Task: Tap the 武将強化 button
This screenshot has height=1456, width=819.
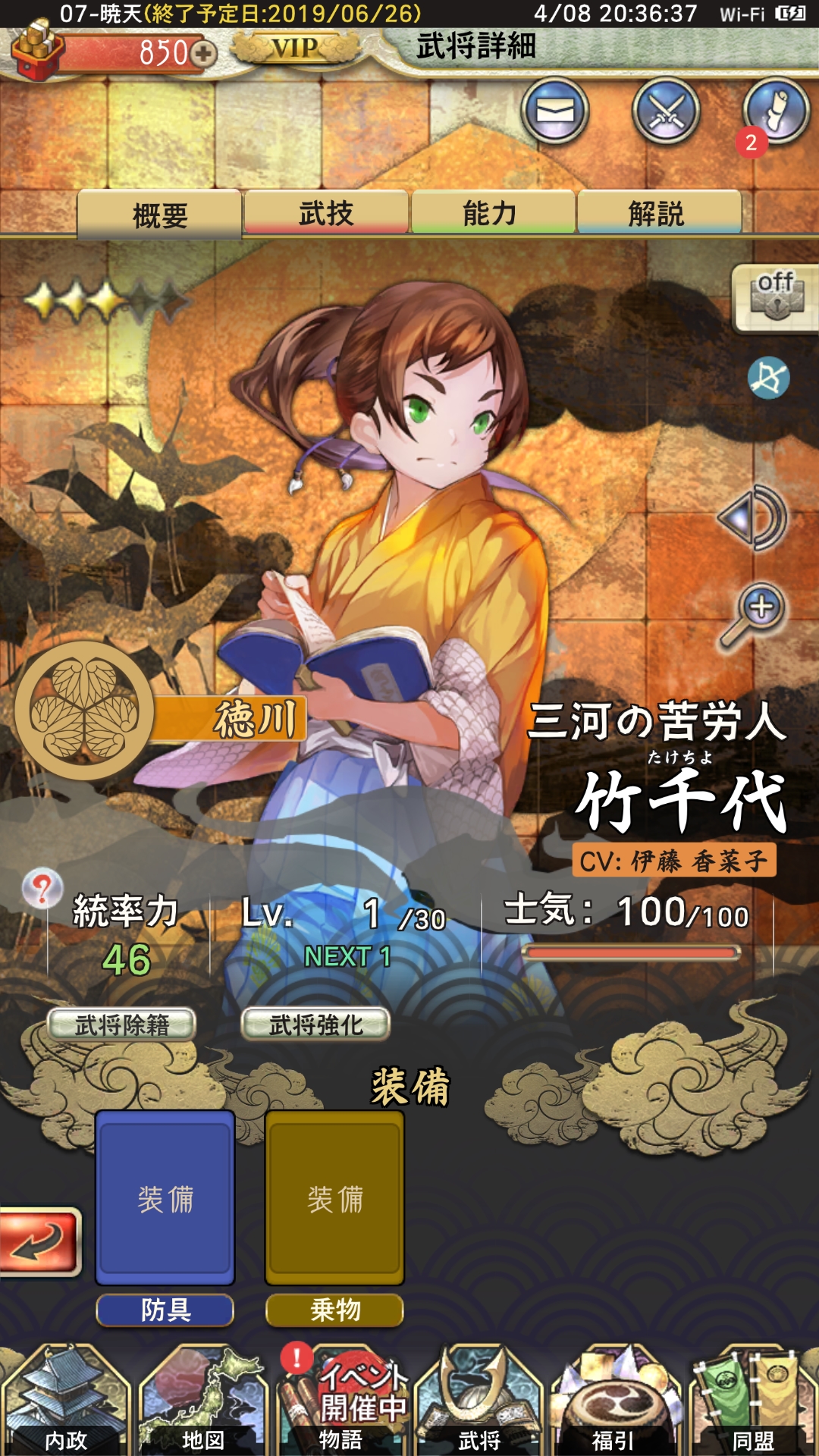Action: coord(315,1025)
